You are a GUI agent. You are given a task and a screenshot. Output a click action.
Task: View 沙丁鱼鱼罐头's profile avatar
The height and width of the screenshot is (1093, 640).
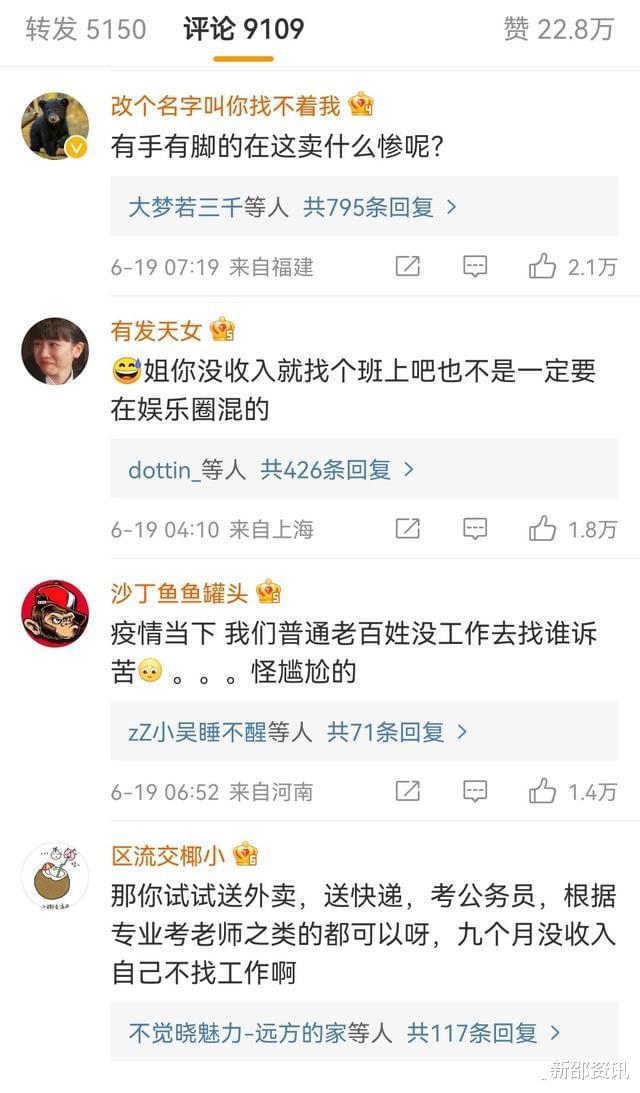point(54,613)
